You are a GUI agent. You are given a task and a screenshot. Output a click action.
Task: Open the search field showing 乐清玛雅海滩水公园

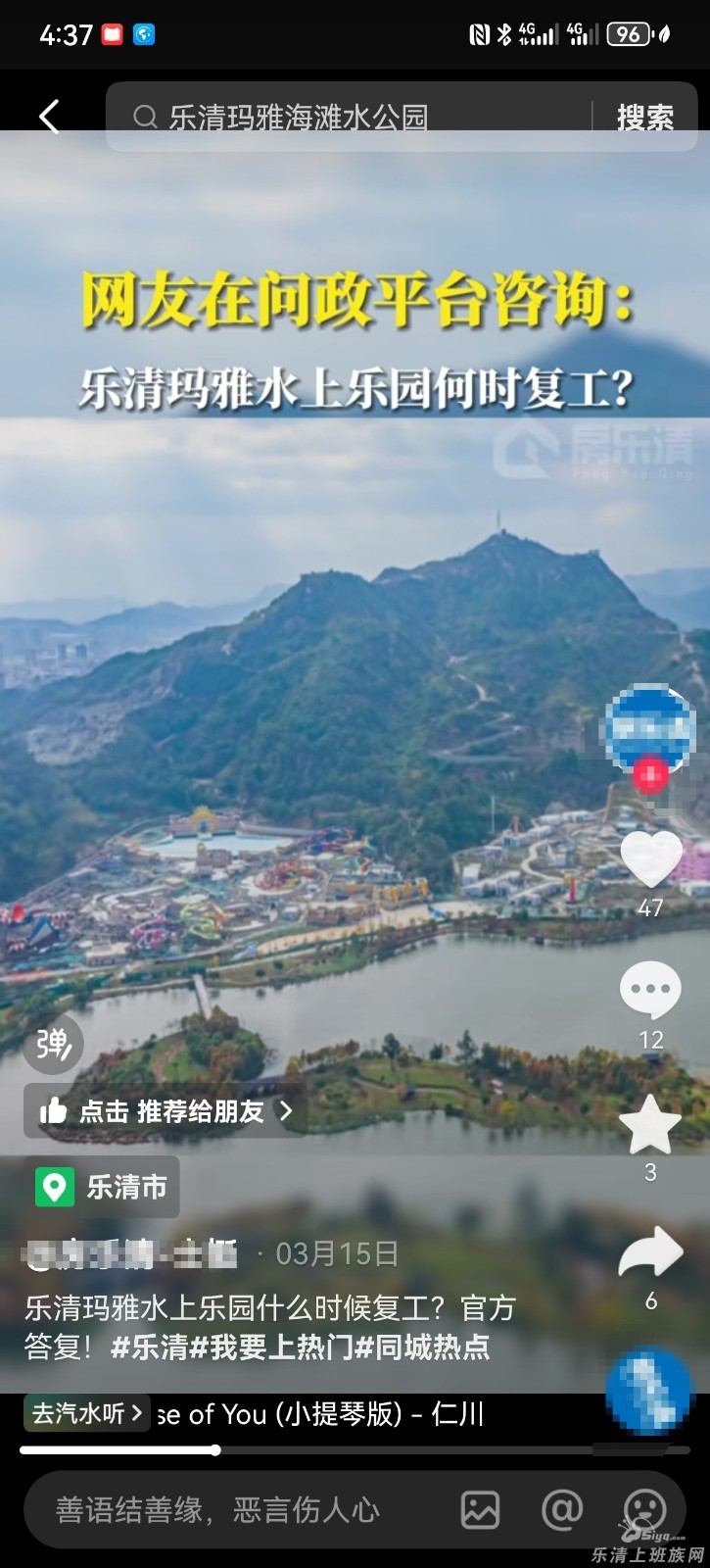coord(349,117)
